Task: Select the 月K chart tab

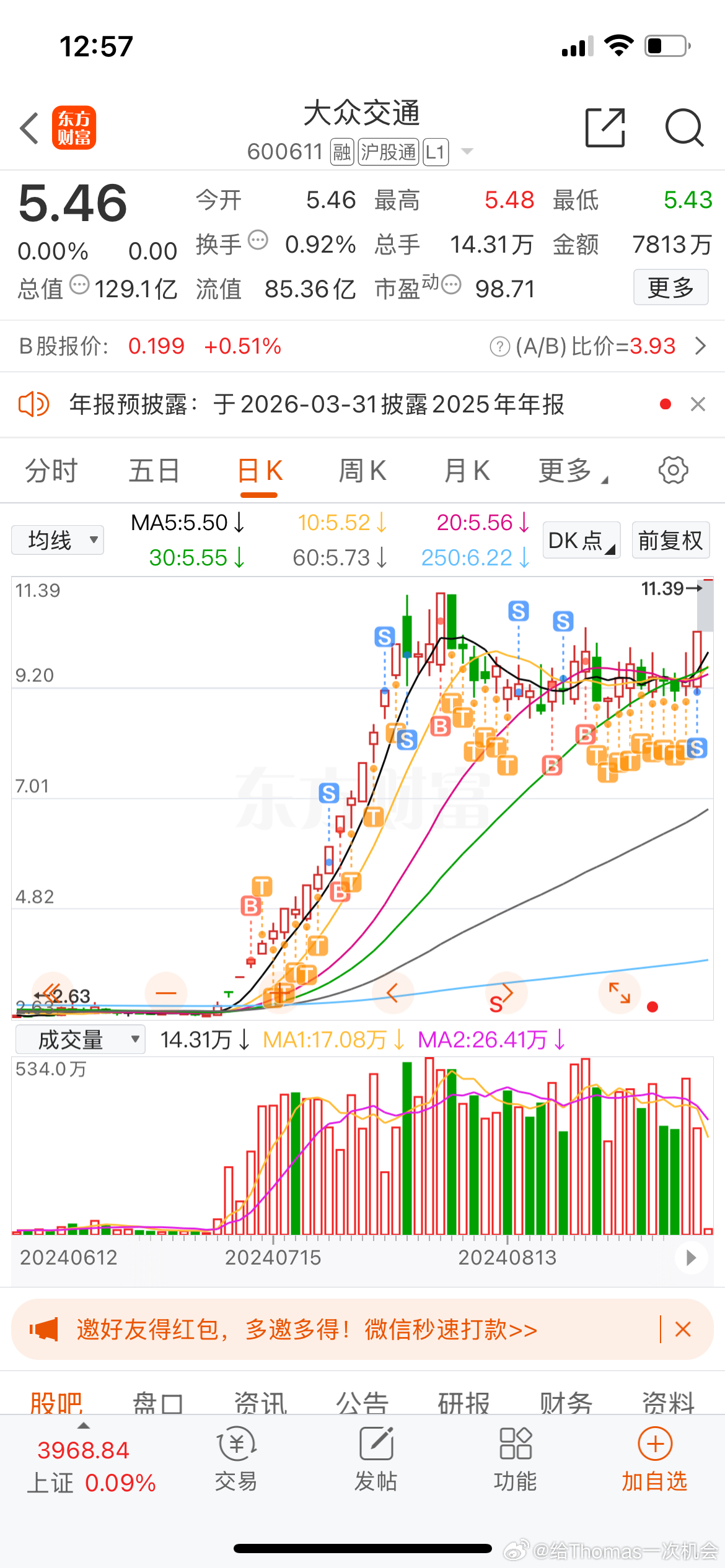Action: coord(467,471)
